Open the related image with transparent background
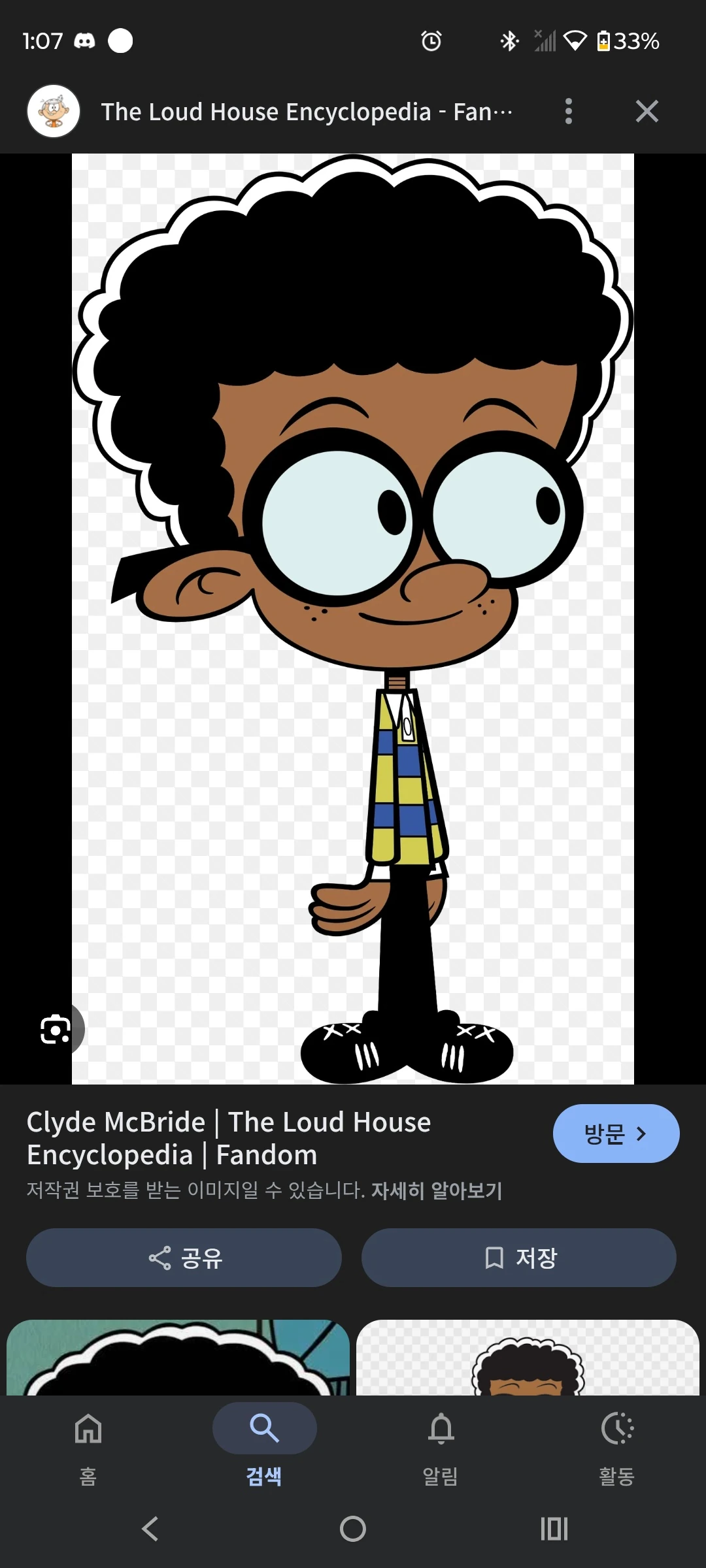 coord(528,1358)
